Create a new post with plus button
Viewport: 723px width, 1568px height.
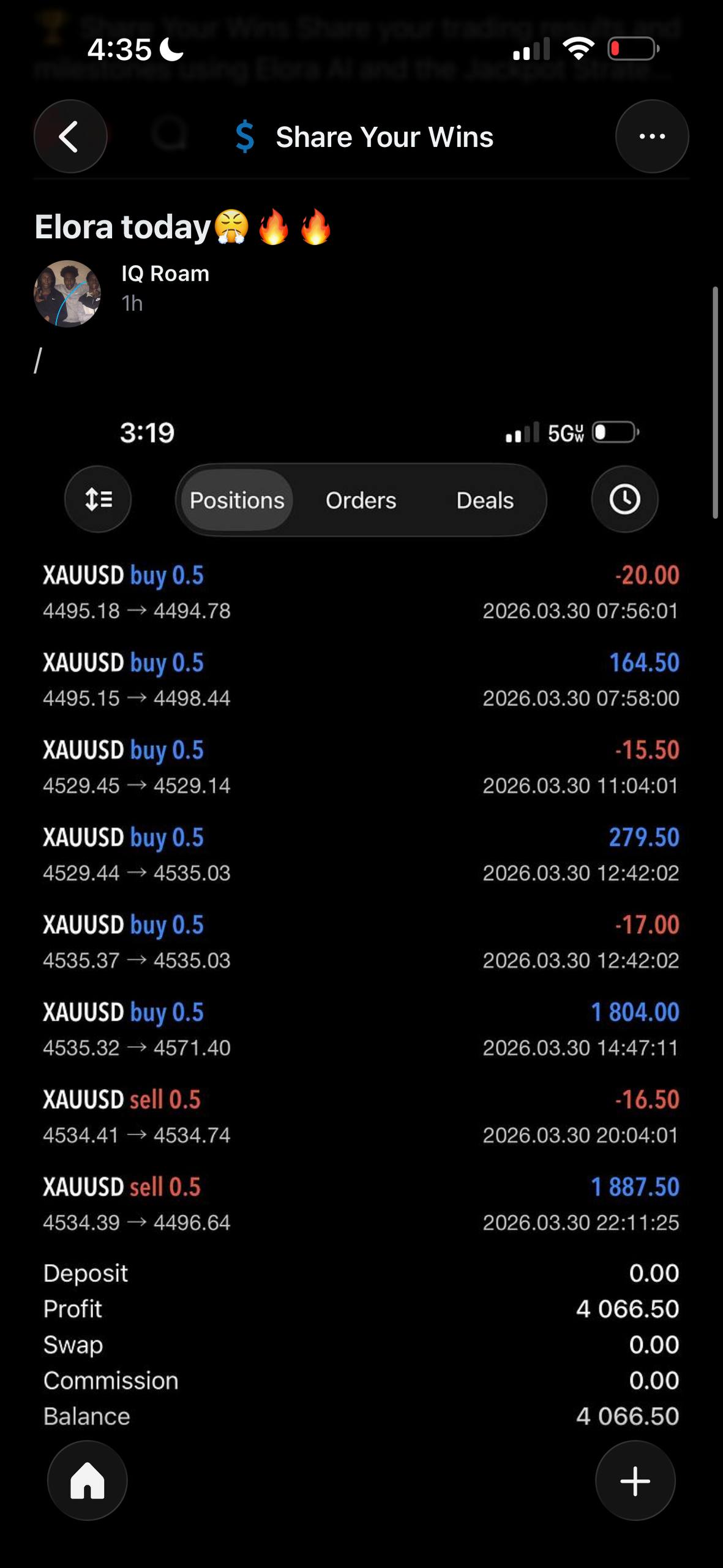tap(635, 1480)
